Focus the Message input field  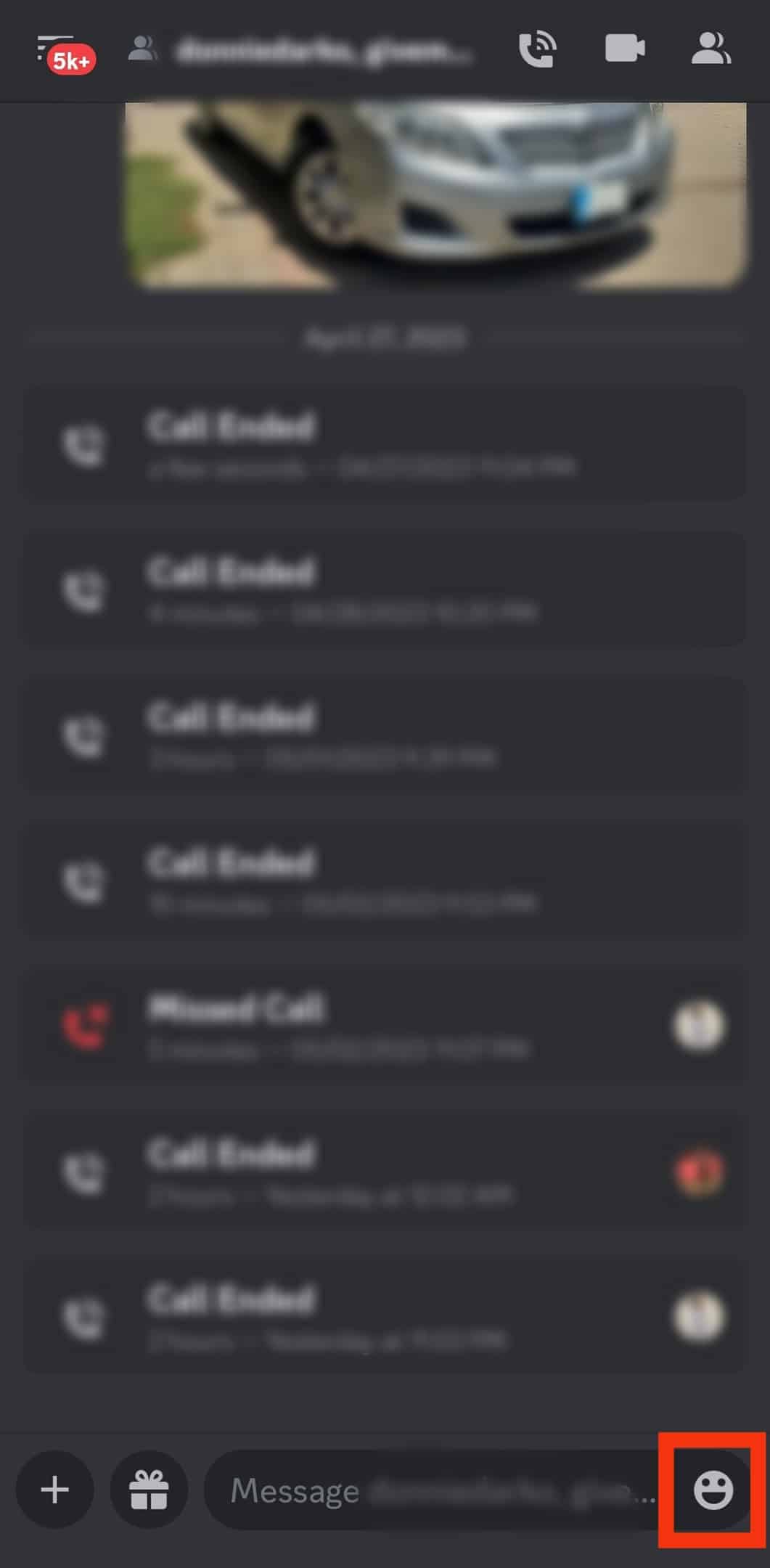(435, 1490)
